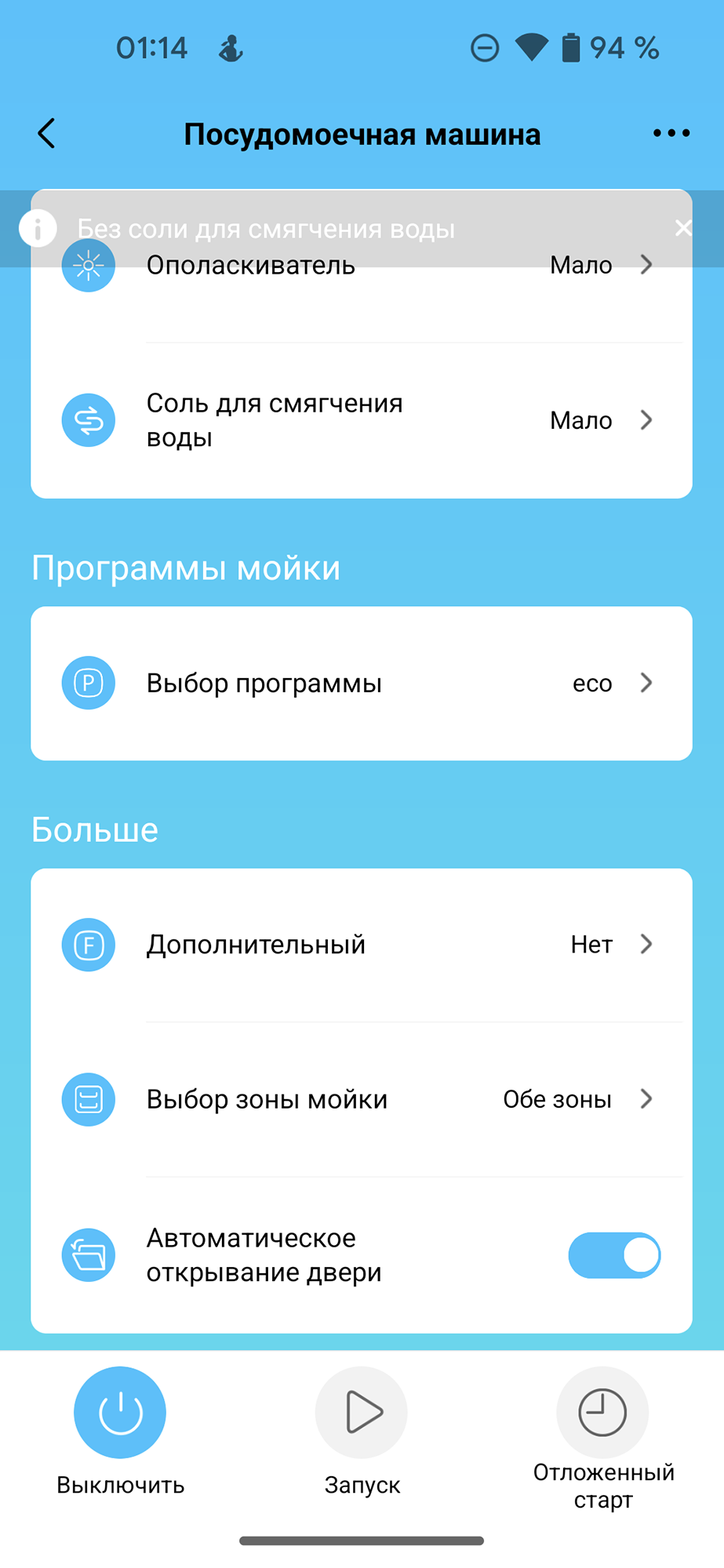
Task: Disable Автоматическое открывание двери switch
Action: pos(614,1255)
